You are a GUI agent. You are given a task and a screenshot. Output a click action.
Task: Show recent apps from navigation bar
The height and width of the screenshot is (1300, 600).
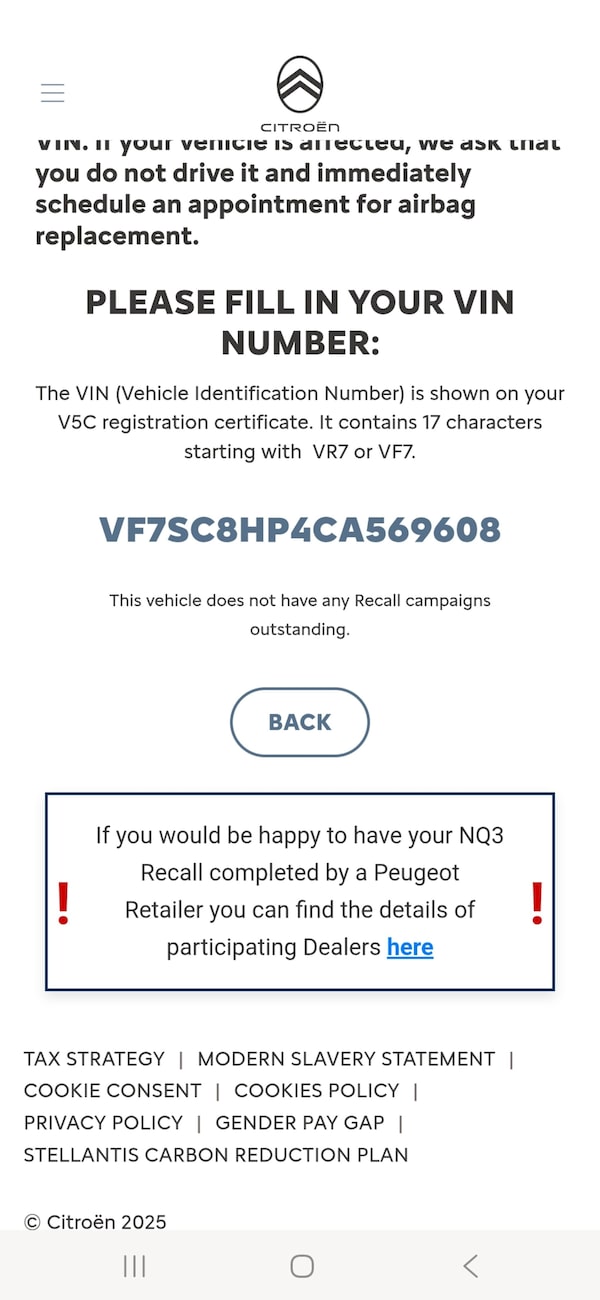134,1266
